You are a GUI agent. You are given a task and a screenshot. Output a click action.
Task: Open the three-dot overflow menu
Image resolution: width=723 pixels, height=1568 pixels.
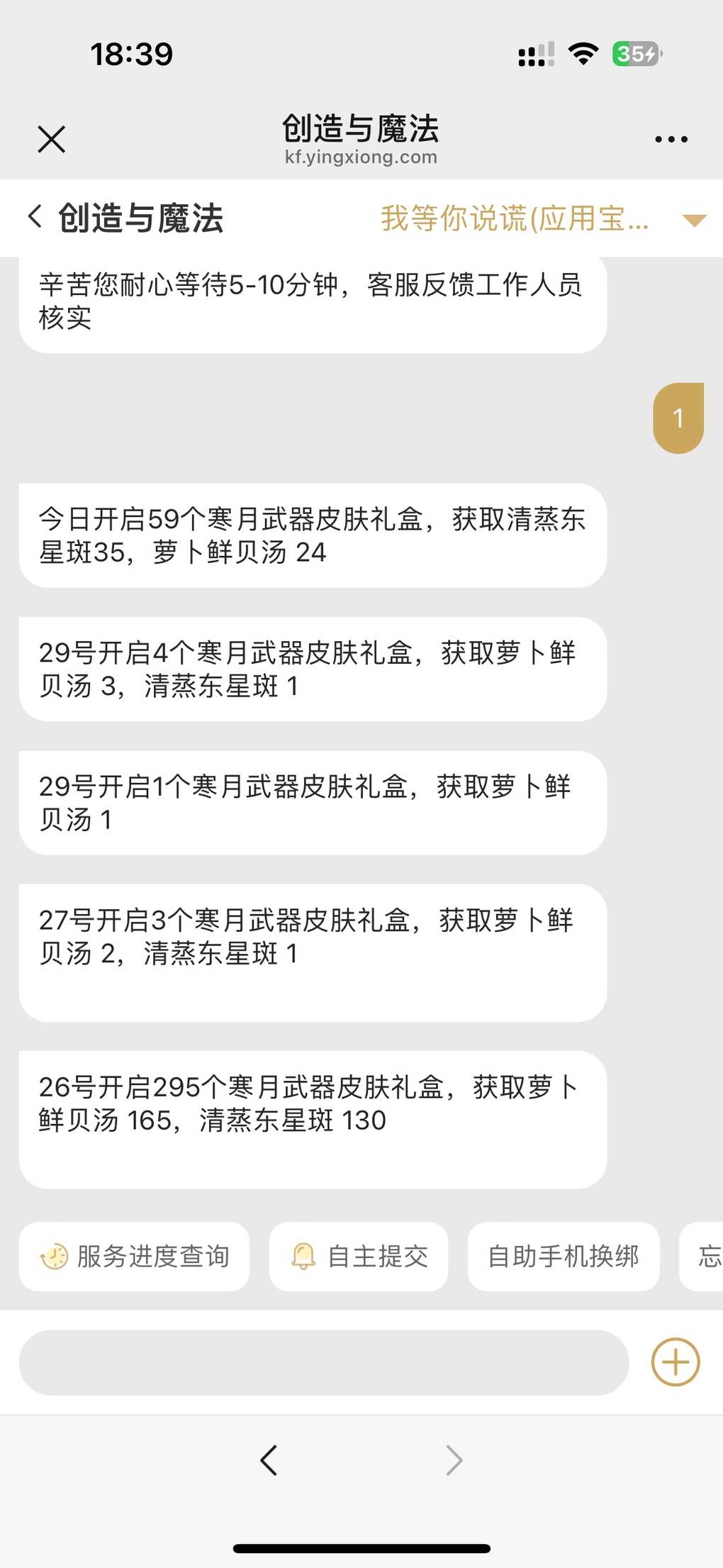coord(671,140)
